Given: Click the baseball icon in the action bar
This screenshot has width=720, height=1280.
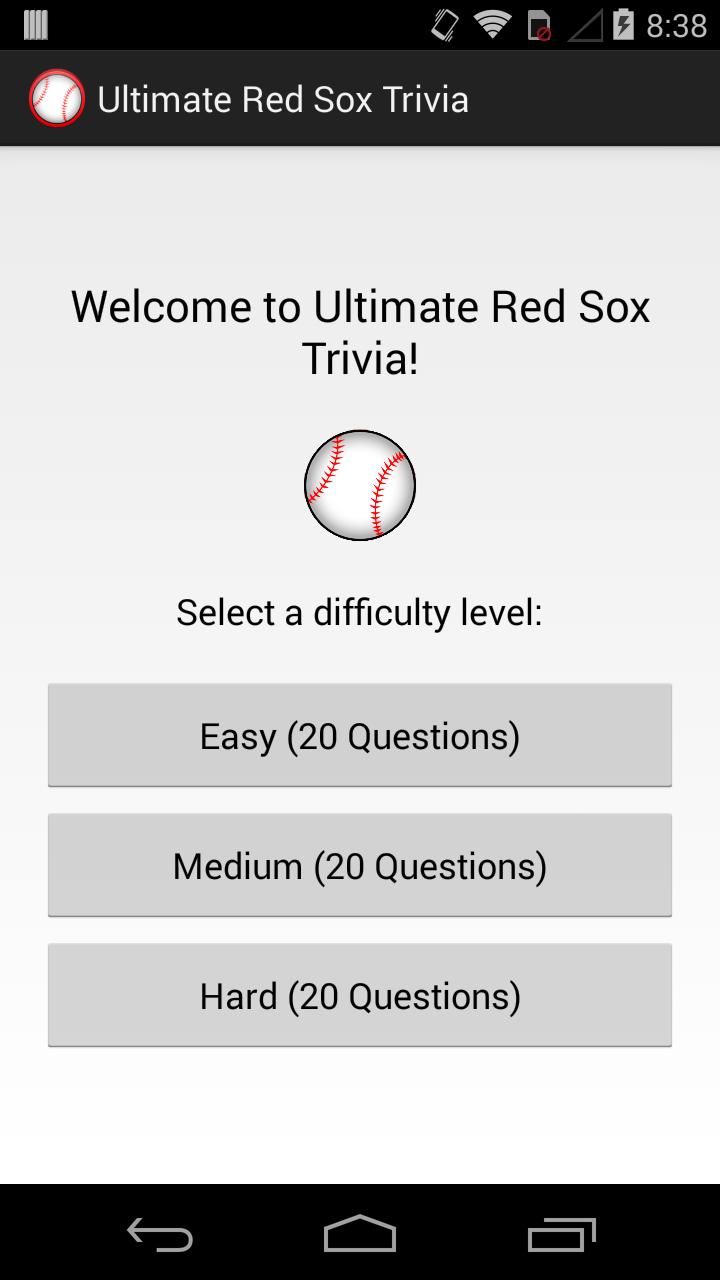Looking at the screenshot, I should coord(57,98).
